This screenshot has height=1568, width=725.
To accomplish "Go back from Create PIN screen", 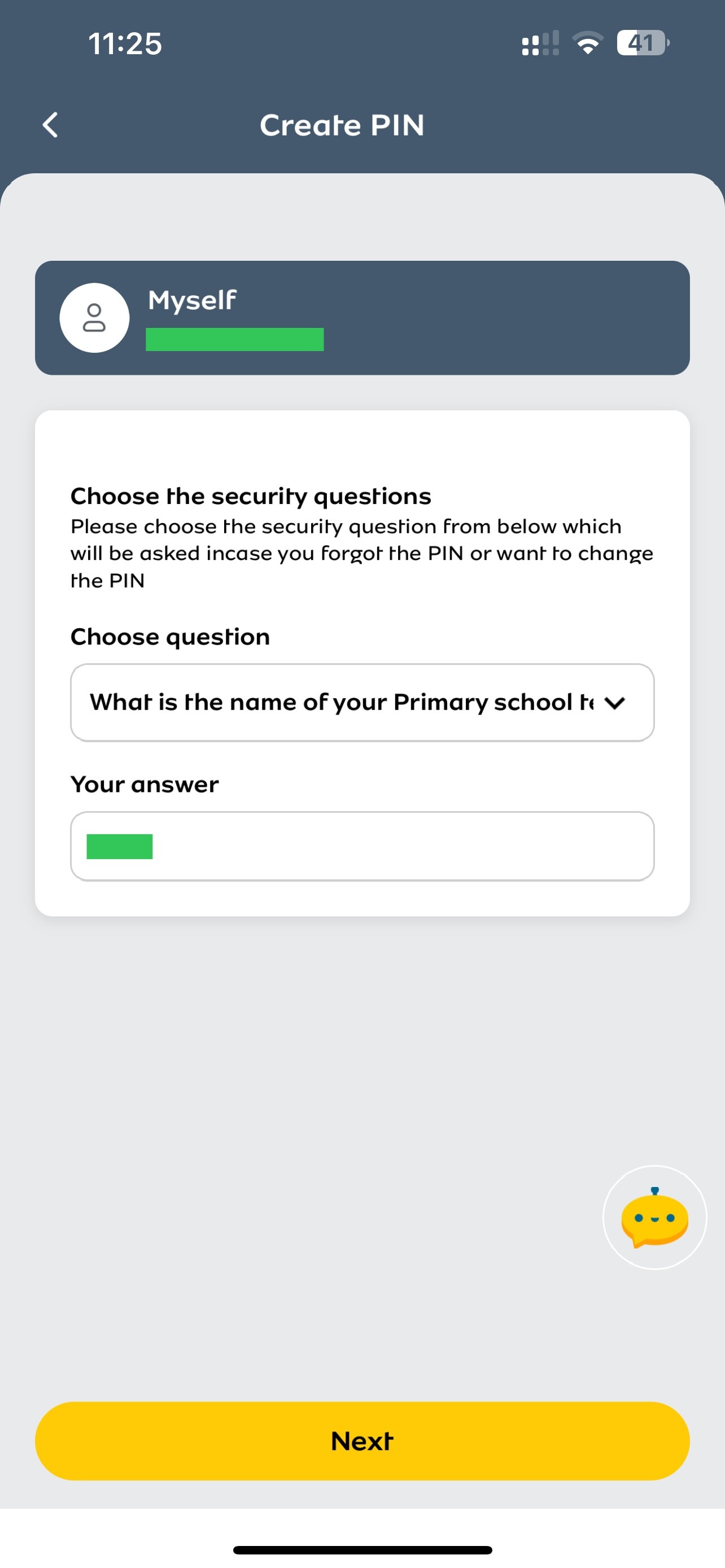I will (x=50, y=125).
